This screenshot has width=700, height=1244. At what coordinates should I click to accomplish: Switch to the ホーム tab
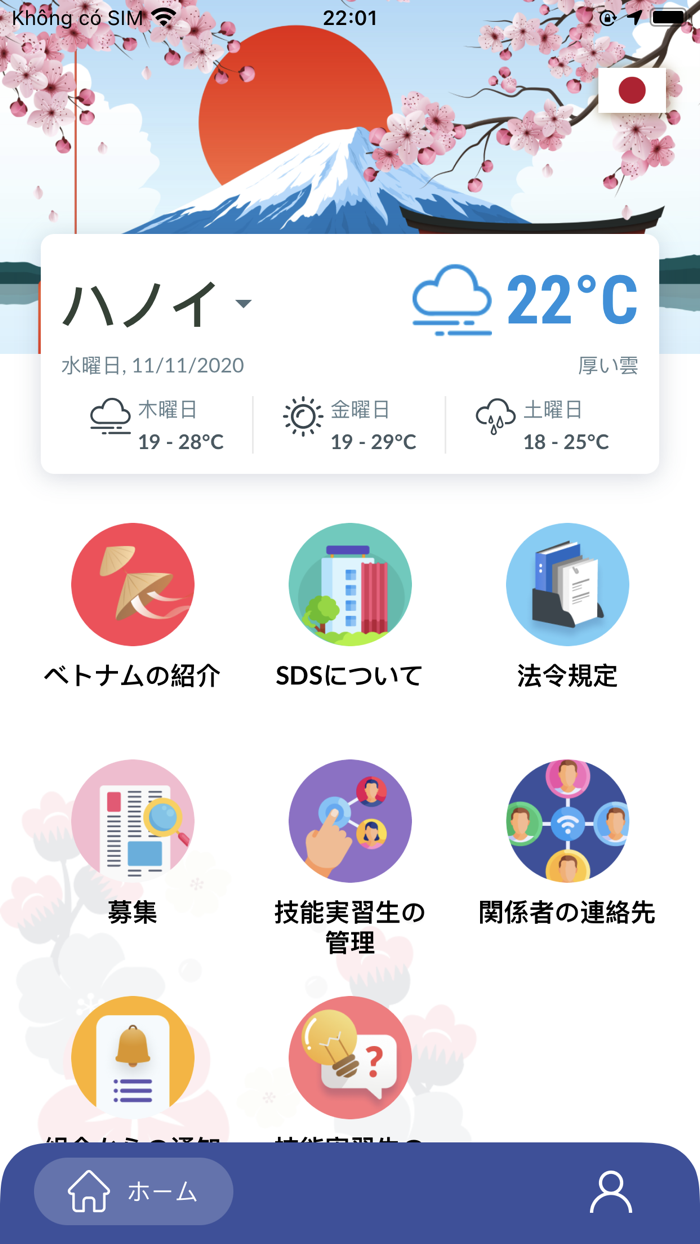click(133, 1191)
